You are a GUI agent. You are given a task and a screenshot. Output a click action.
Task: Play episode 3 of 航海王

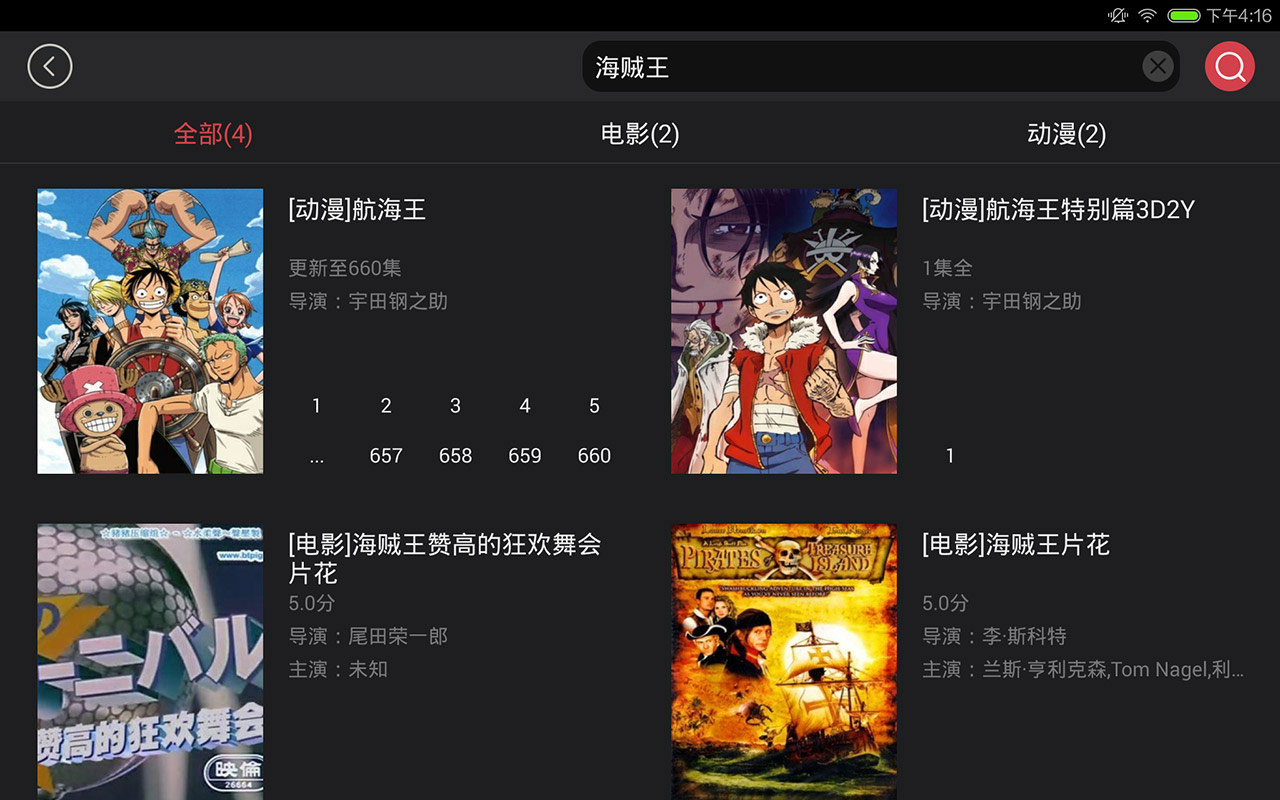pos(455,406)
